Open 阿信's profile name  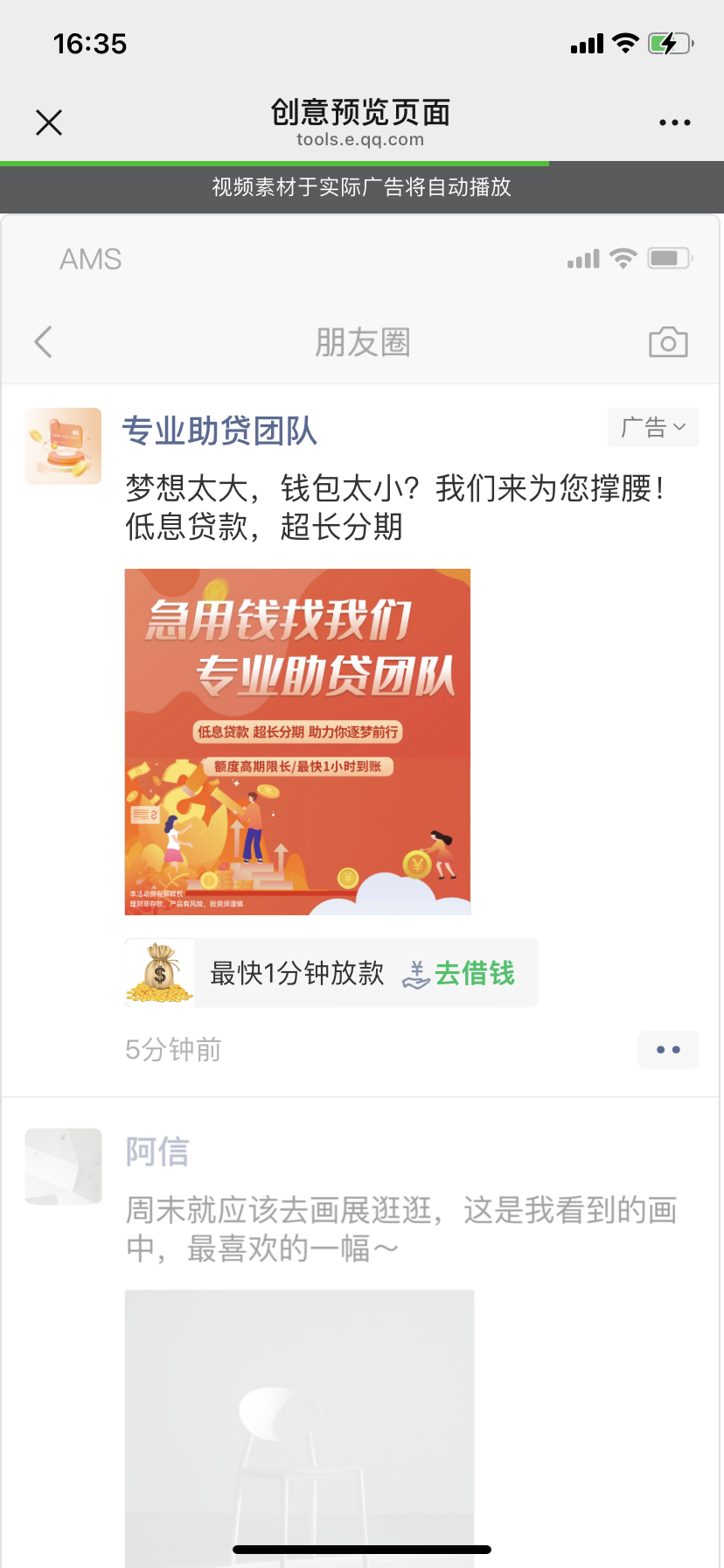coord(157,1151)
